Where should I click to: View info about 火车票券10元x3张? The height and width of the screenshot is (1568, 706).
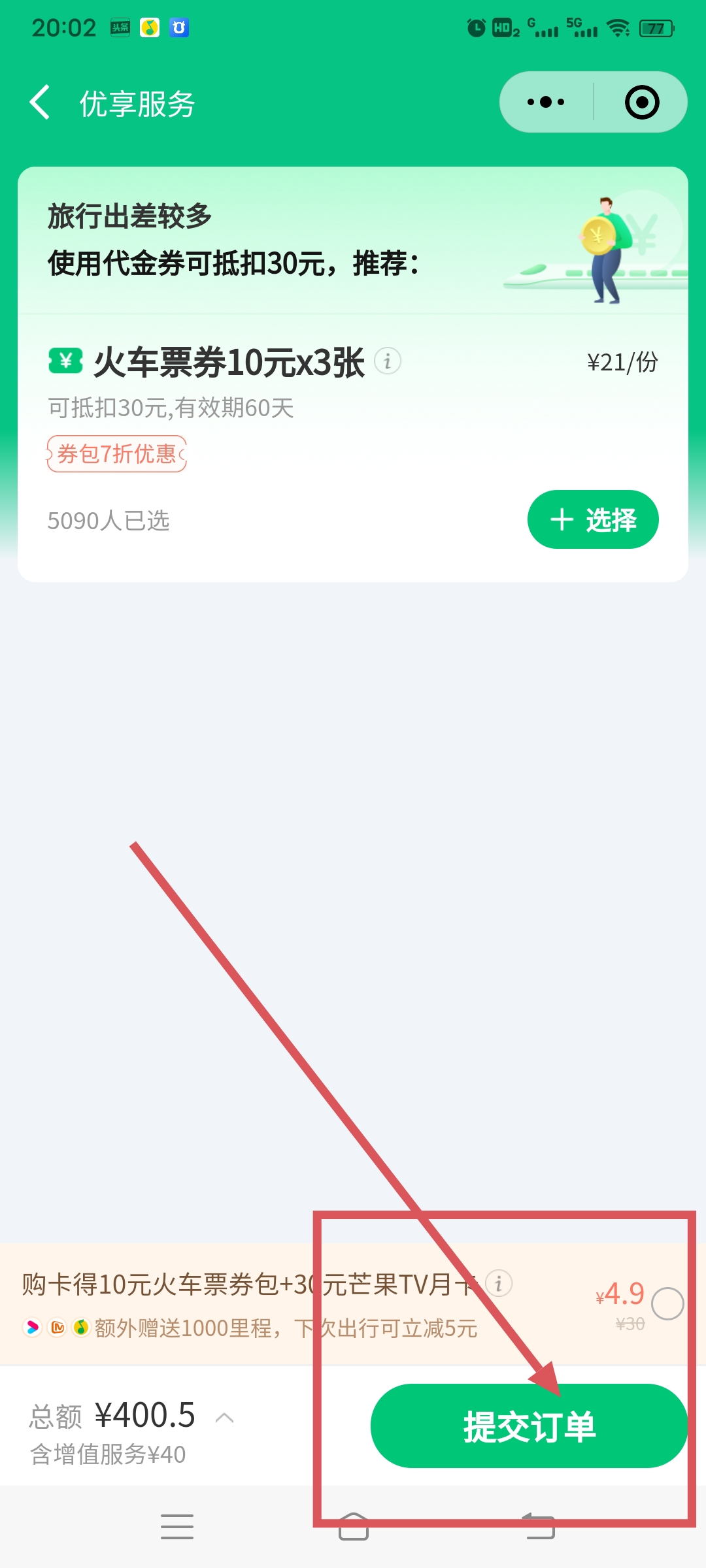tap(388, 361)
